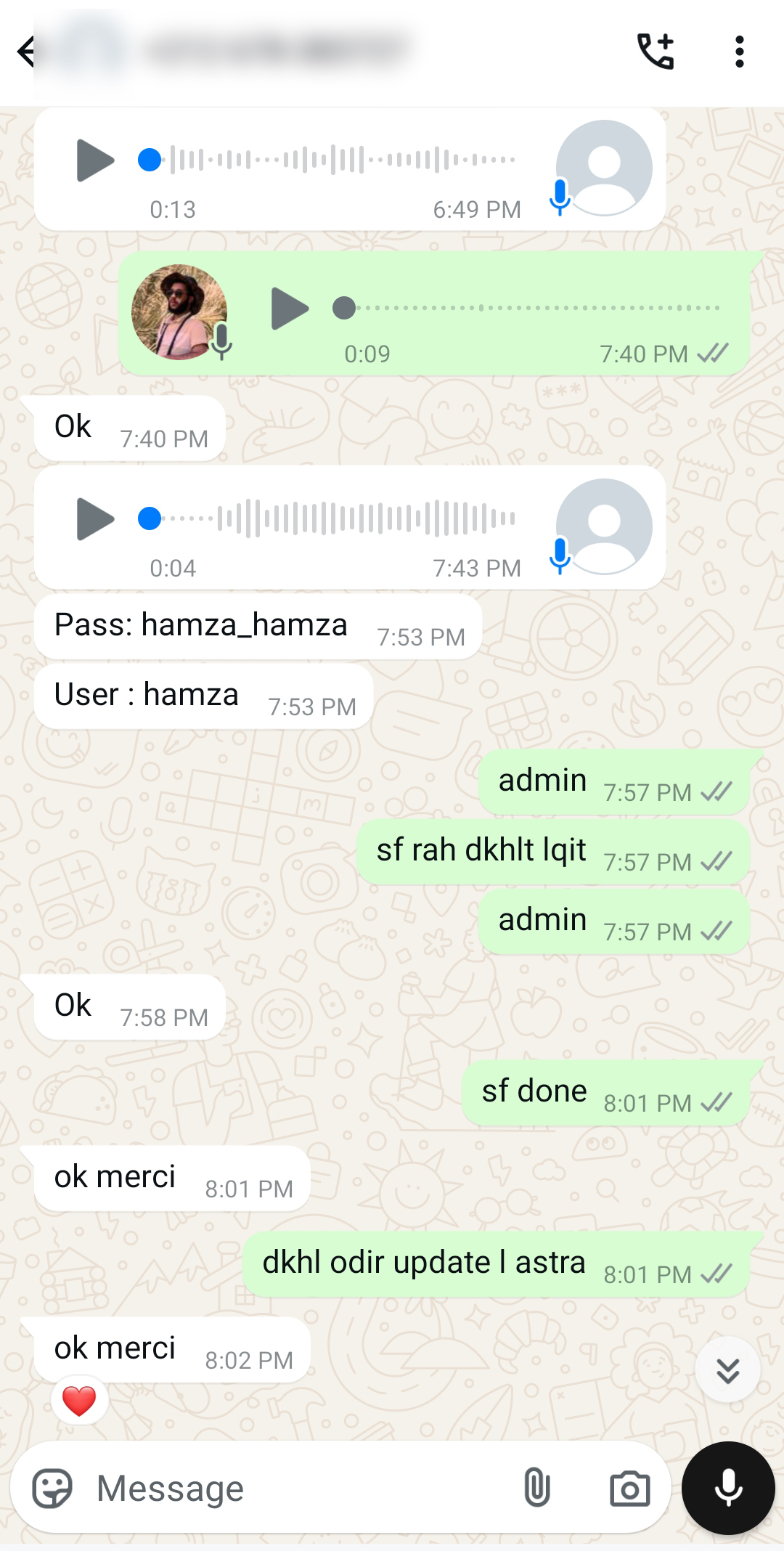Play the 0:09 sent voice message
The height and width of the screenshot is (1551, 784).
[x=290, y=309]
